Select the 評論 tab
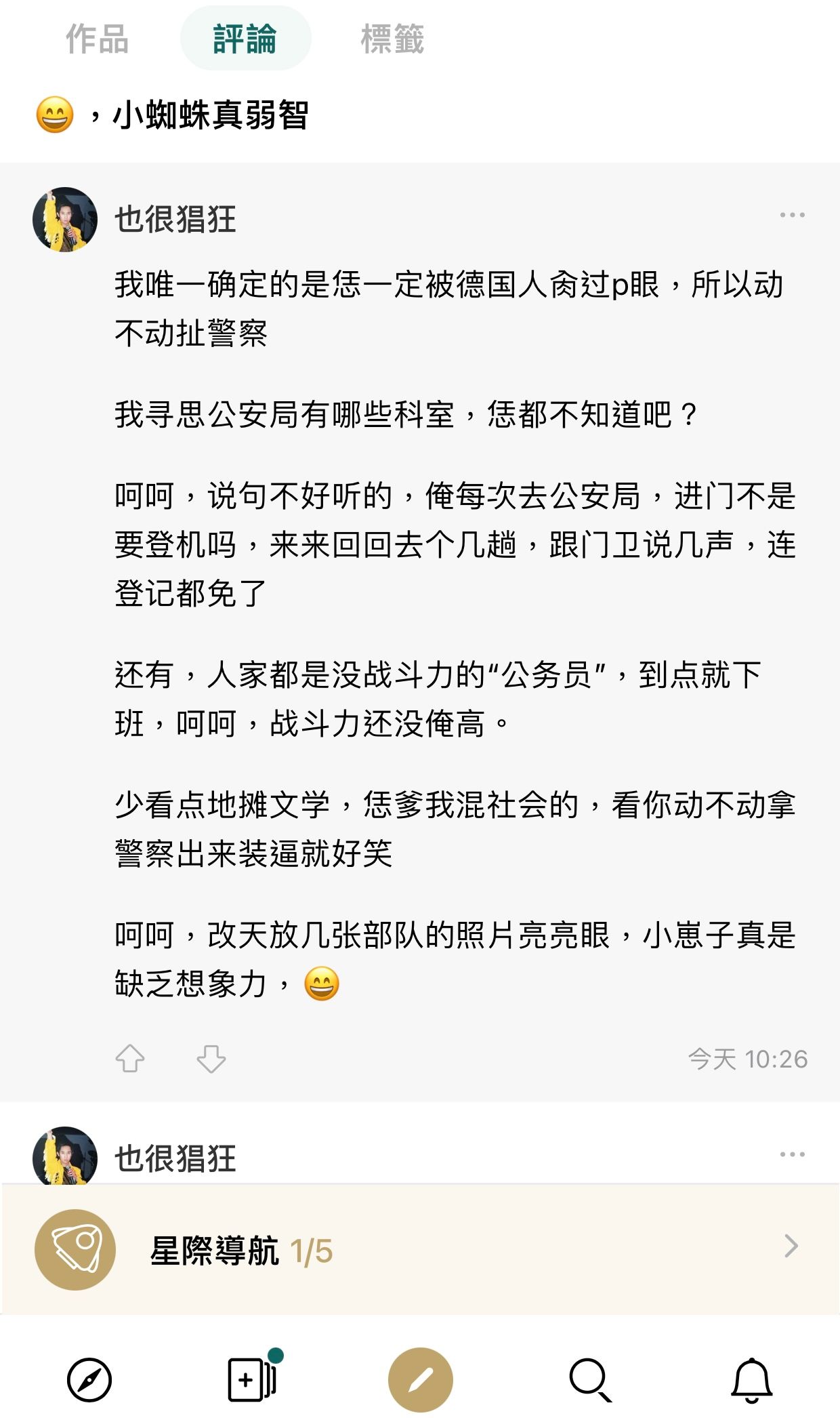 [245, 39]
